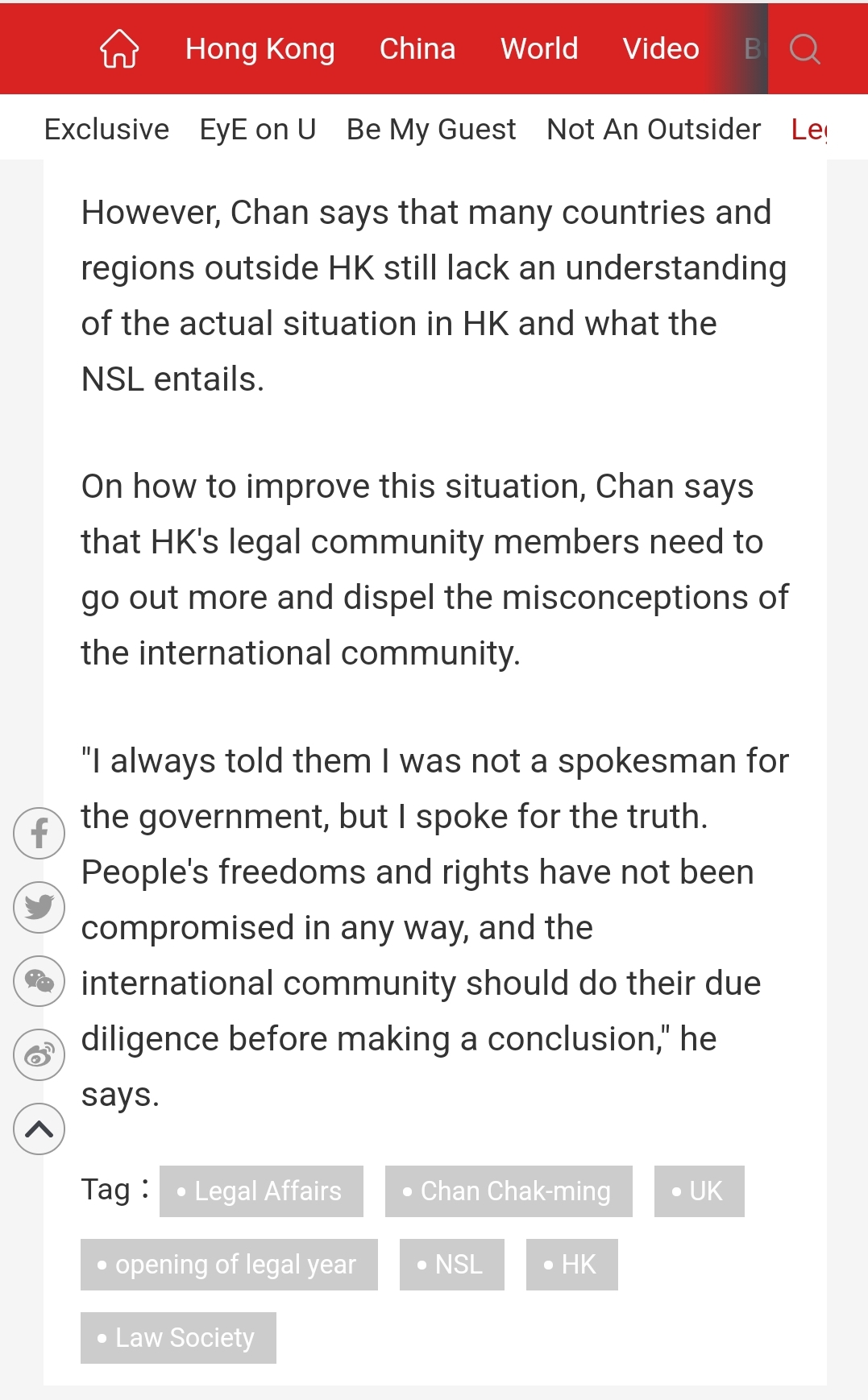Open the Legal Affairs tag

tap(261, 1191)
